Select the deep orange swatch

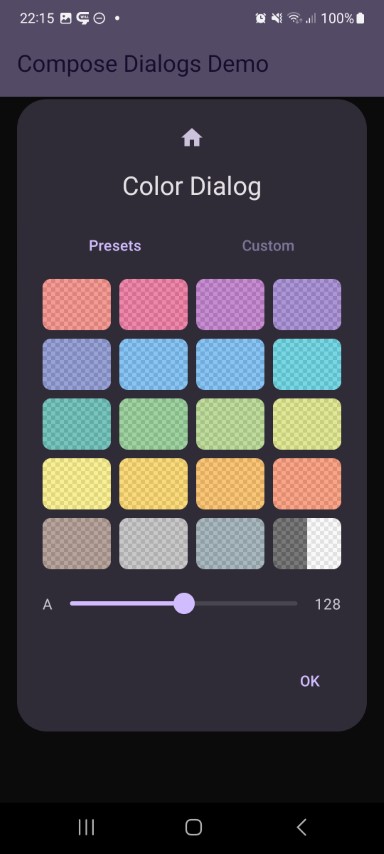pyautogui.click(x=307, y=484)
